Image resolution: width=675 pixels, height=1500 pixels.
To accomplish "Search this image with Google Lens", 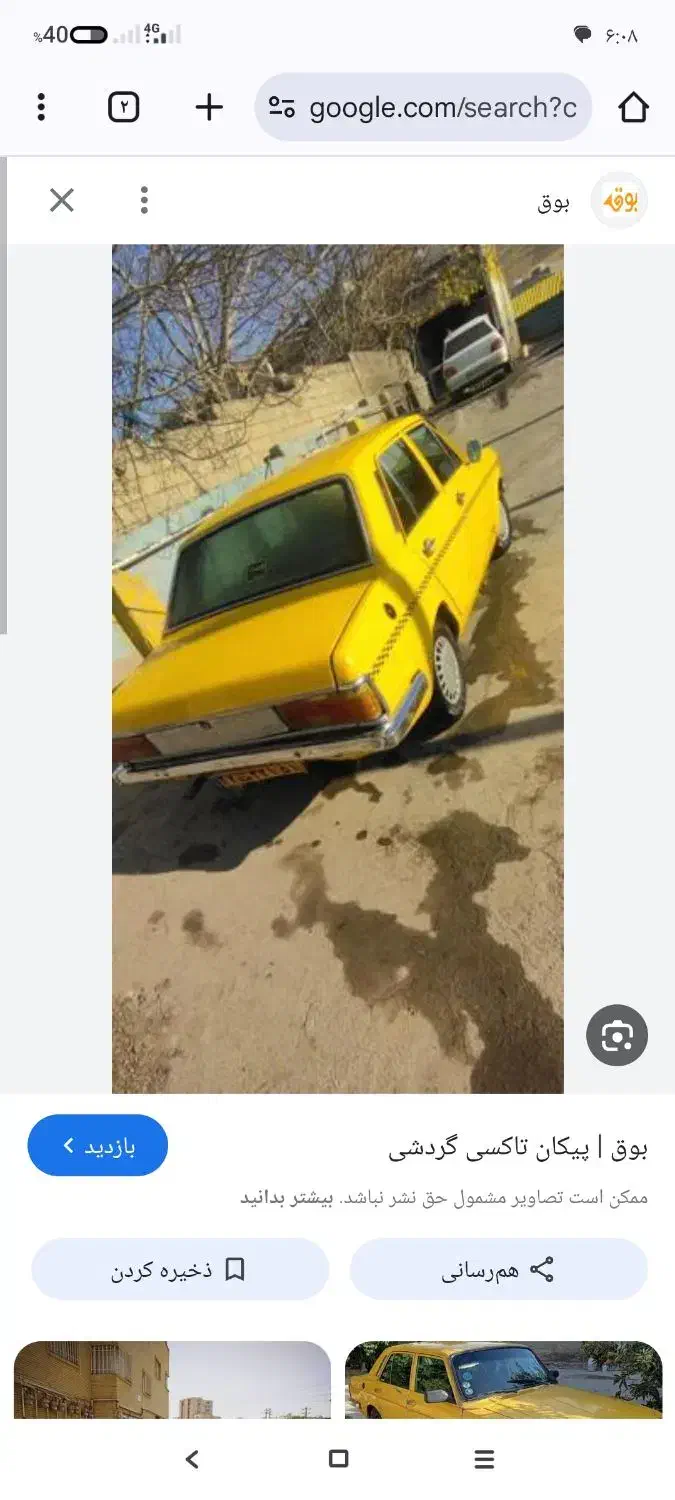I will (617, 1035).
